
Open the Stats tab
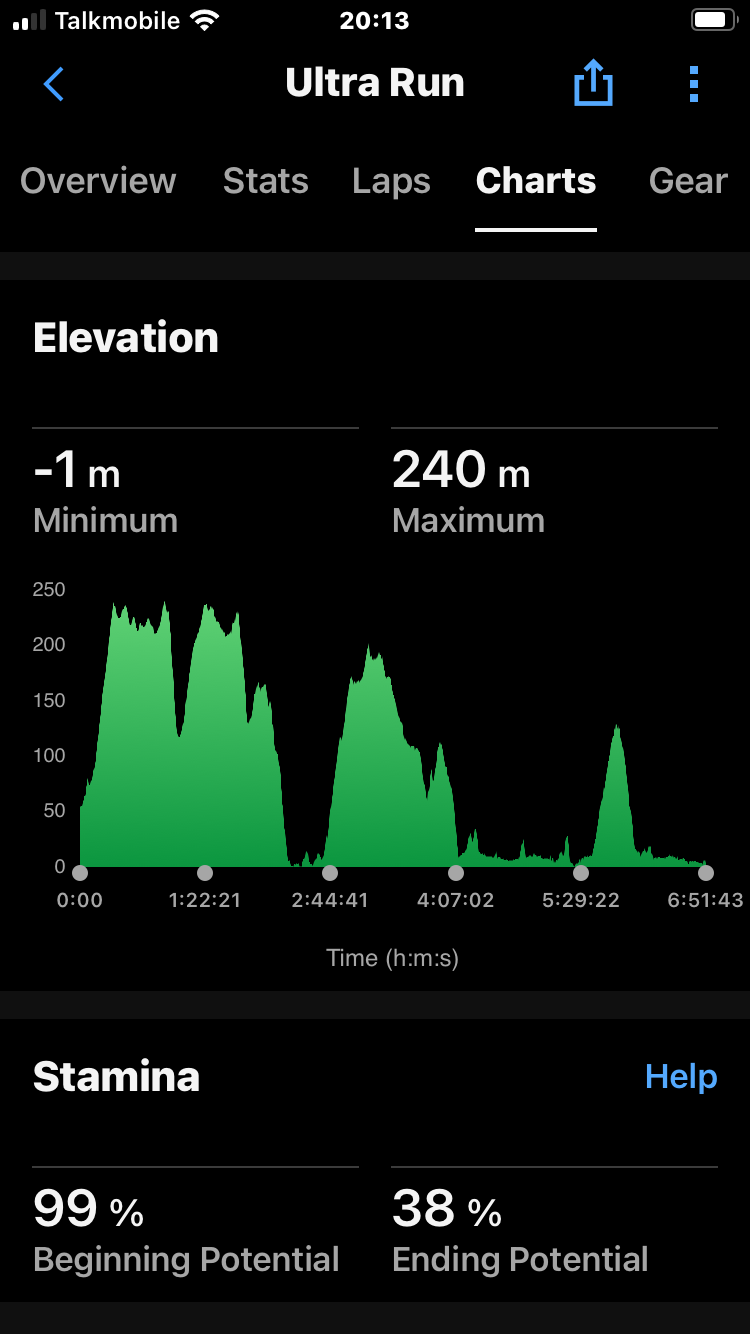pos(265,181)
